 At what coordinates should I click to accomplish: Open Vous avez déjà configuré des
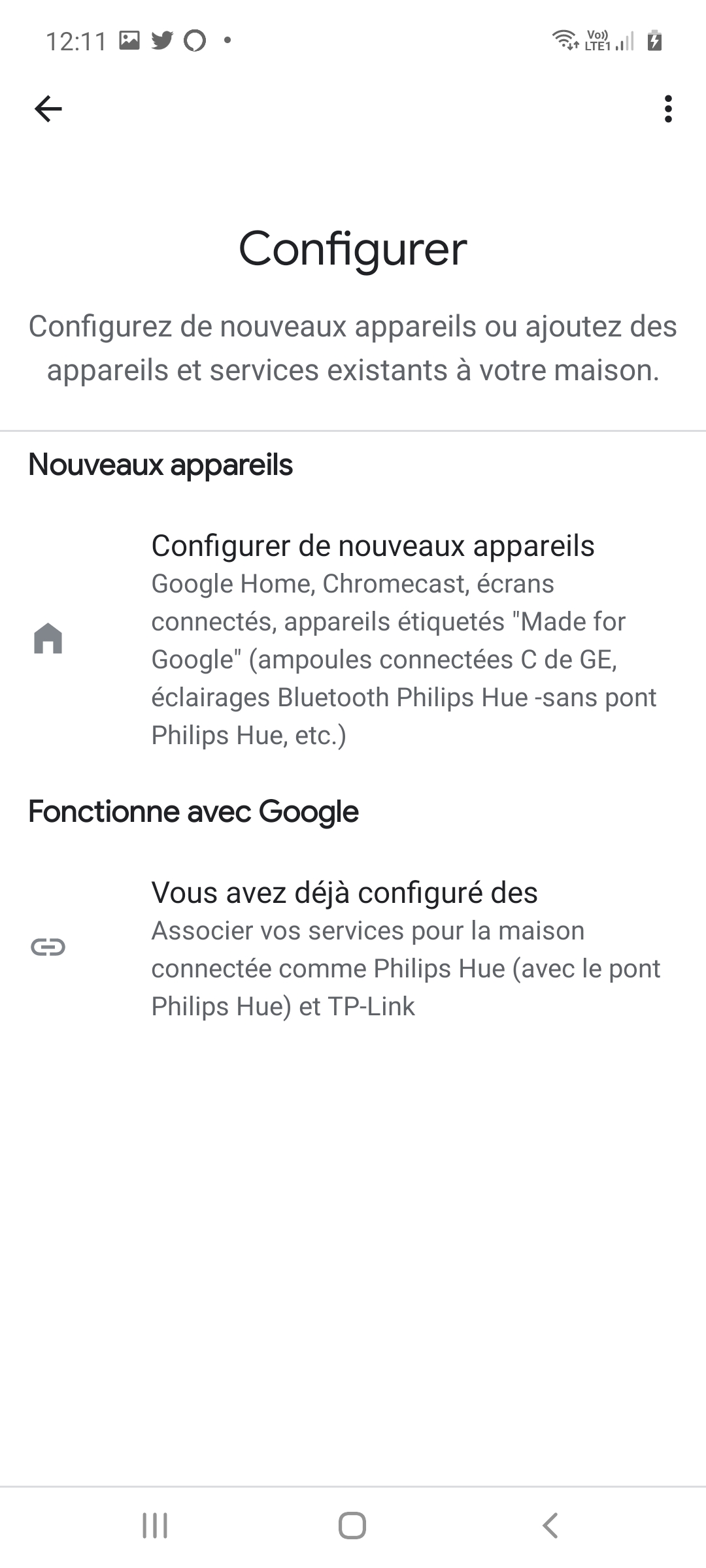click(353, 949)
